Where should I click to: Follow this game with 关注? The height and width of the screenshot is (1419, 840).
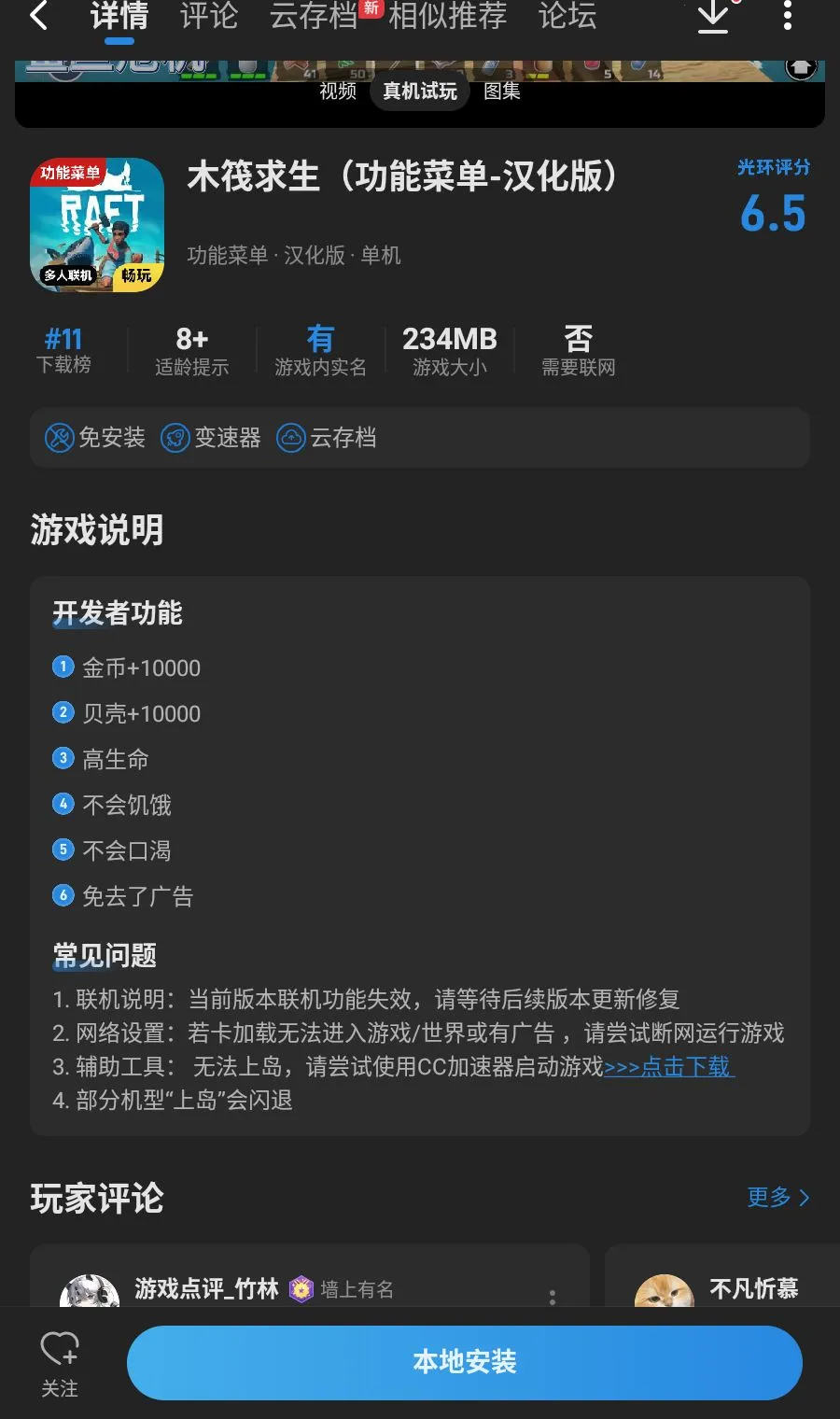[60, 1364]
